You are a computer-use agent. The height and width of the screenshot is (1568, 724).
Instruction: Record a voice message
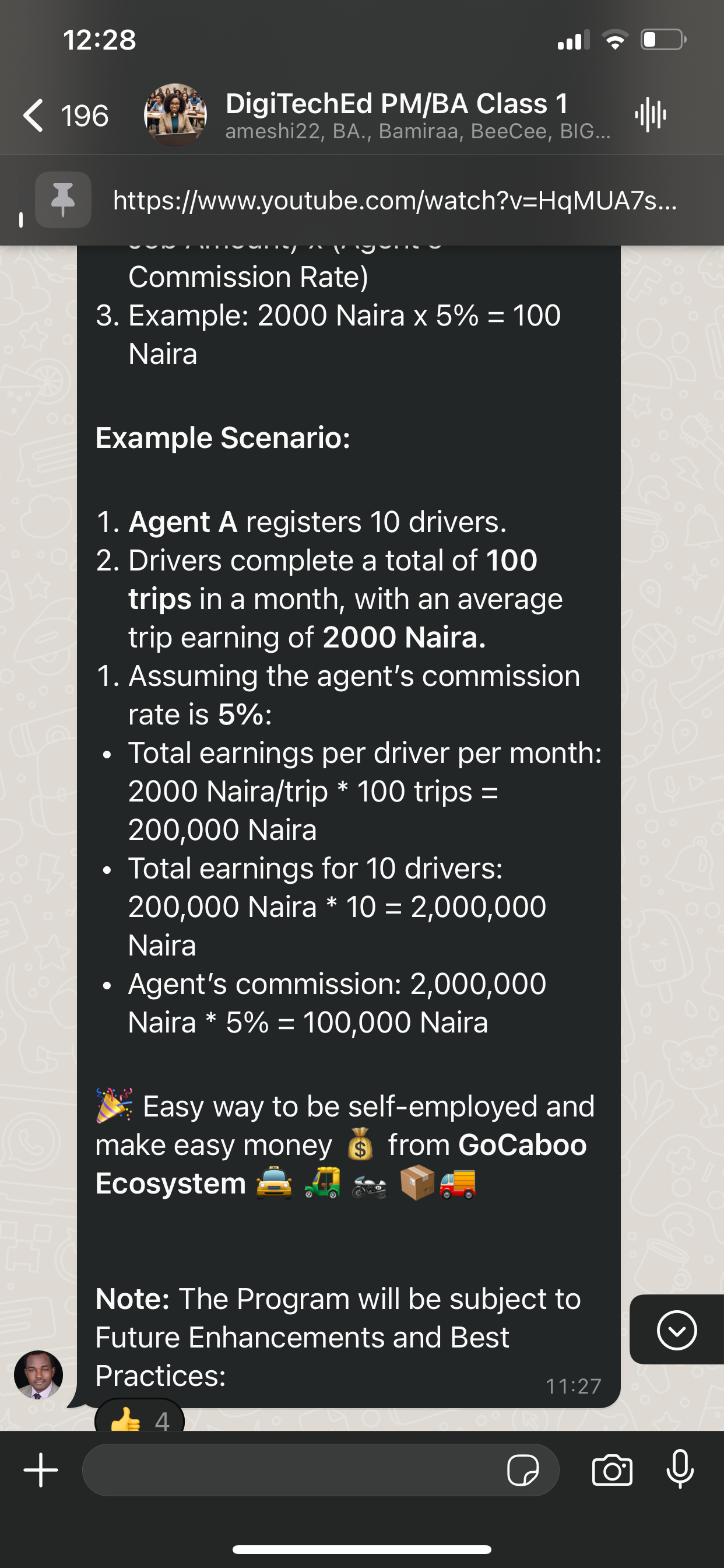click(x=680, y=1469)
